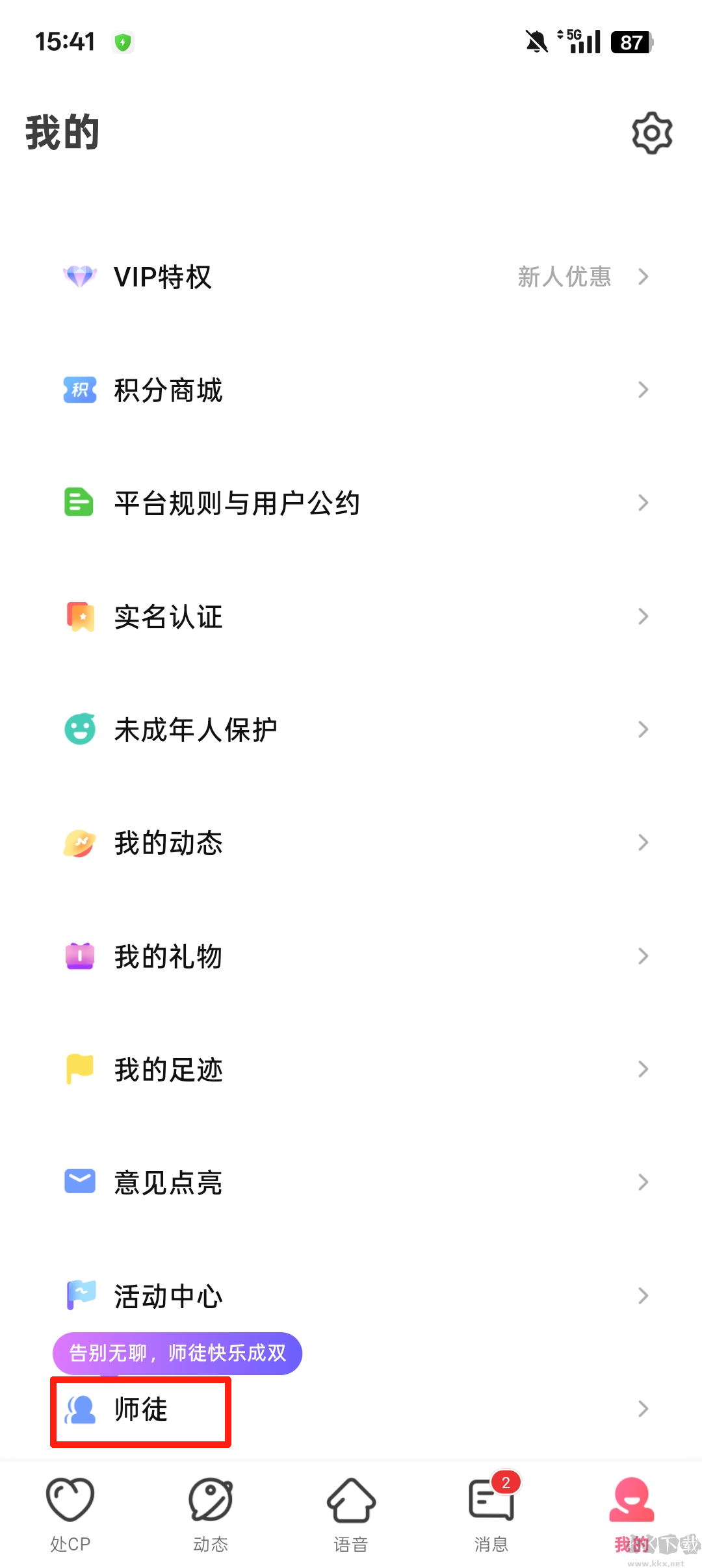Tap the VIP特权 diamond icon

point(79,277)
